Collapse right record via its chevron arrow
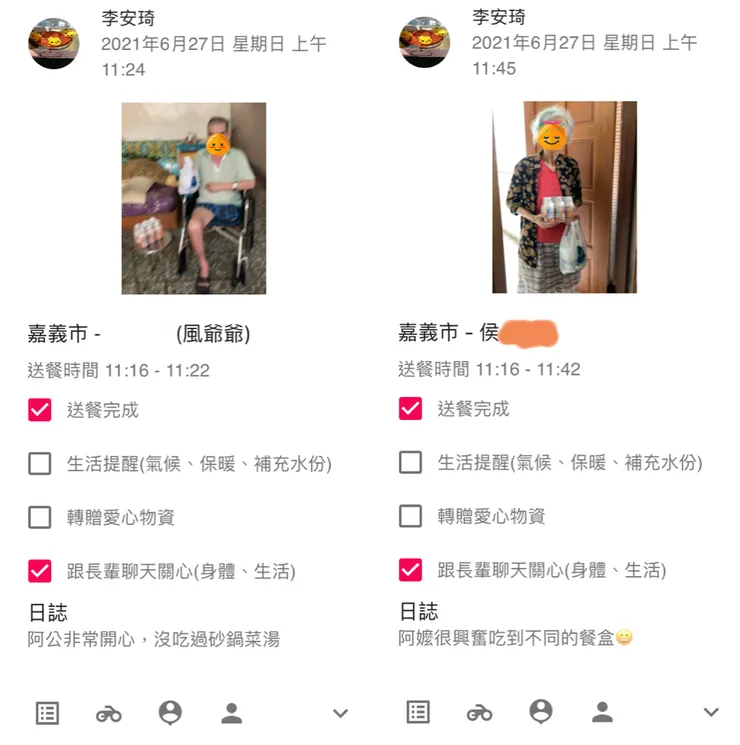The height and width of the screenshot is (745, 740). [x=712, y=711]
